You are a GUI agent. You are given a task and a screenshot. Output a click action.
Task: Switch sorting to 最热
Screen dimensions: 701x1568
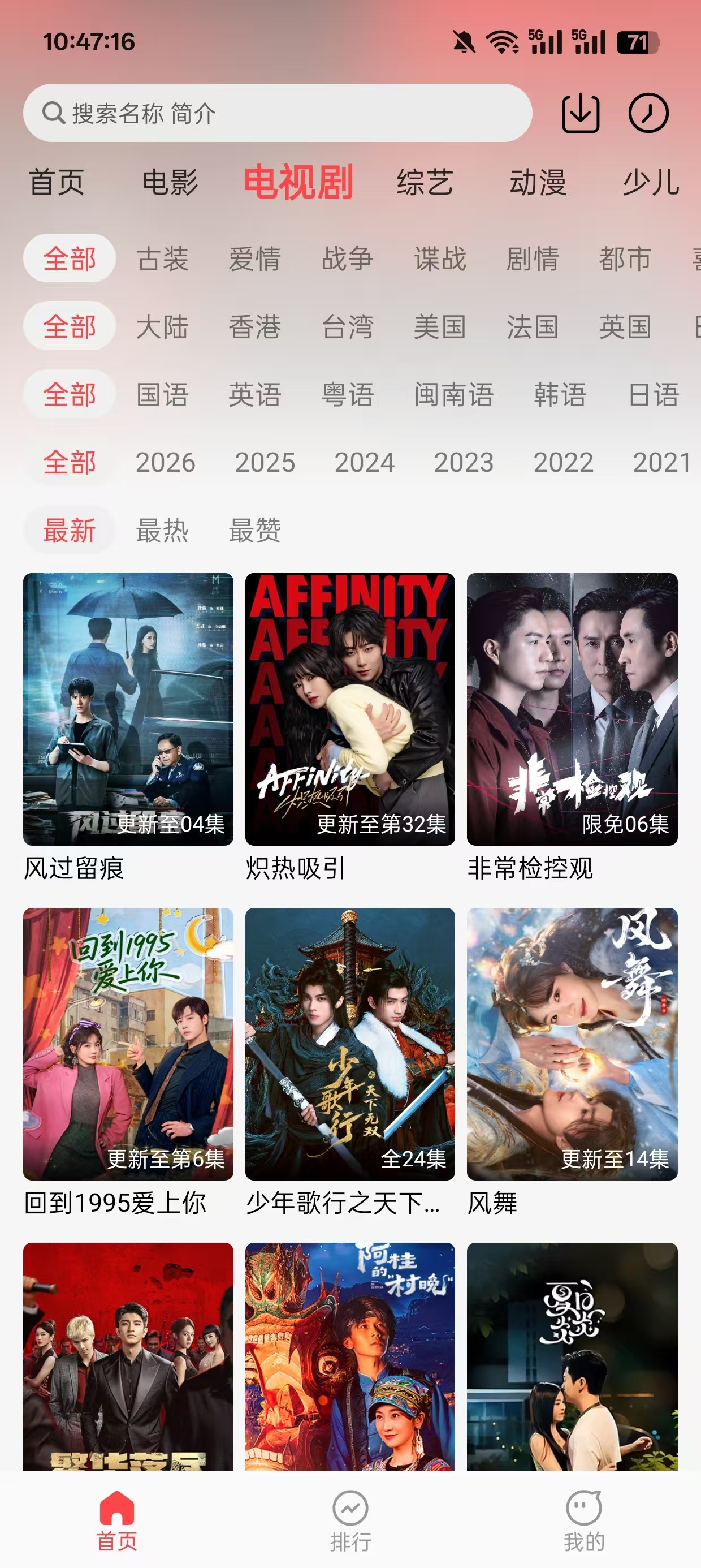tap(163, 531)
